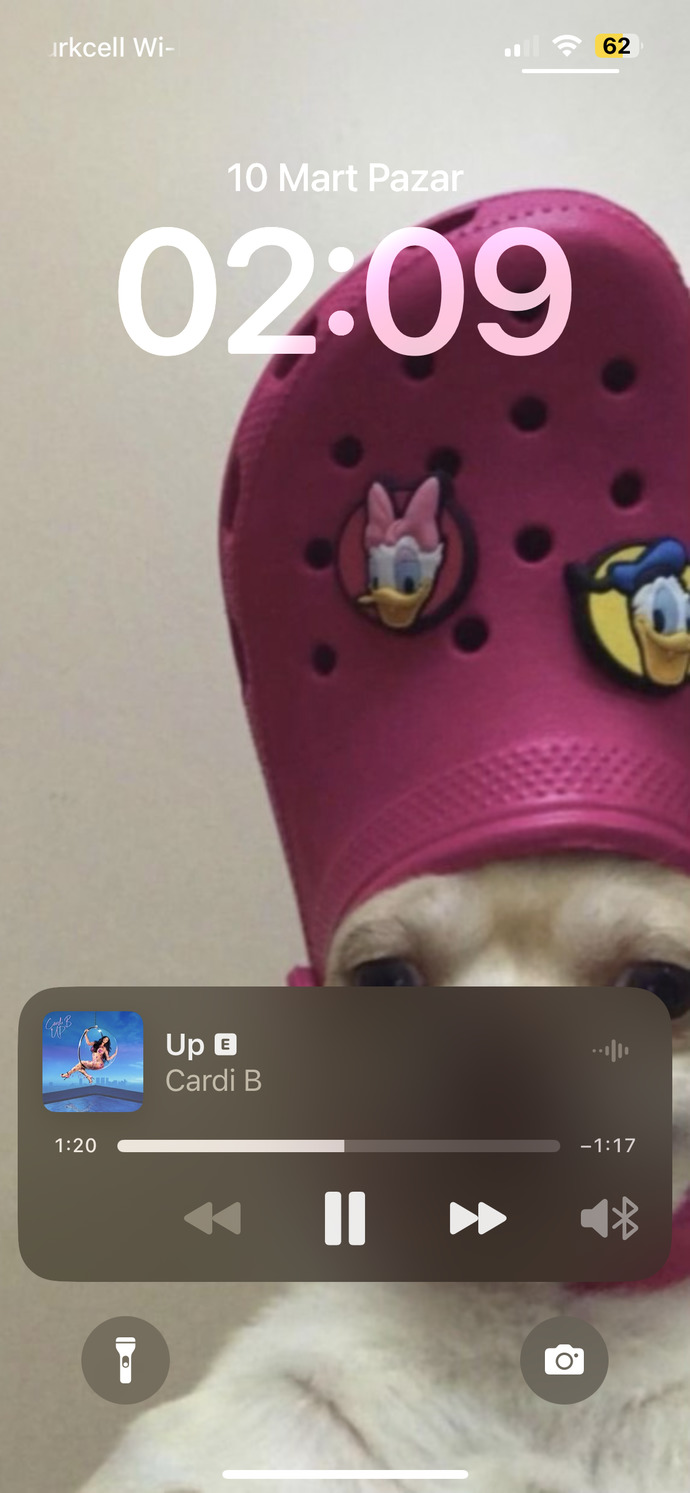Skip to the next track
This screenshot has width=690, height=1493.
[478, 1219]
